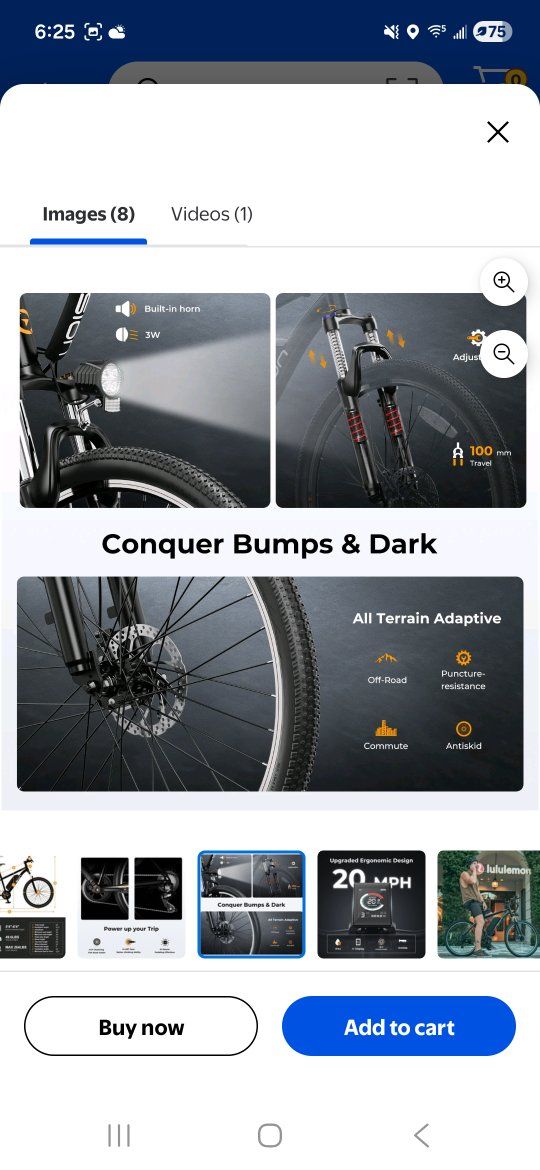Open recent apps from navigation bar
Image resolution: width=540 pixels, height=1170 pixels.
(x=119, y=1136)
